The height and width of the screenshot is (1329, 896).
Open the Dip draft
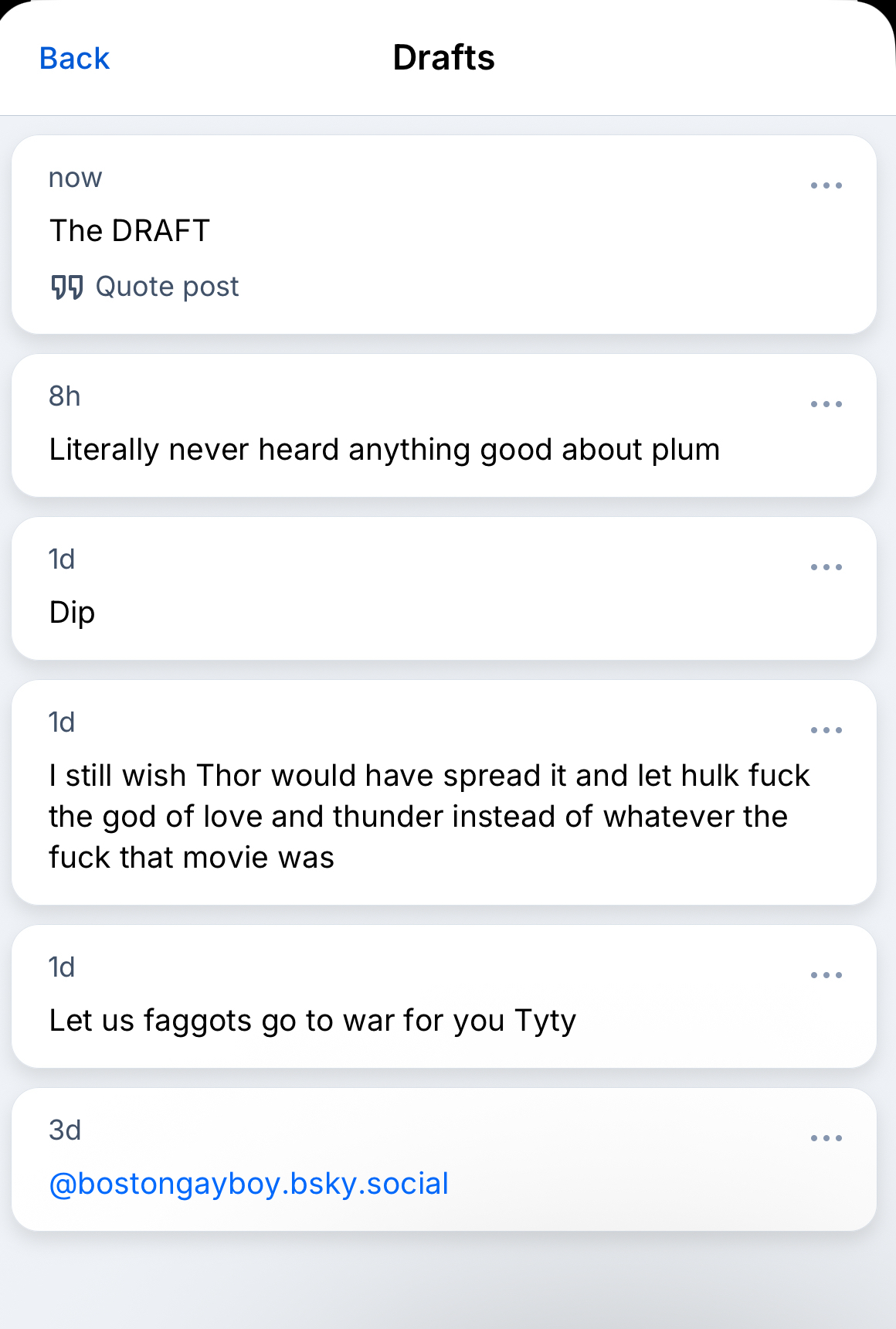(x=309, y=612)
